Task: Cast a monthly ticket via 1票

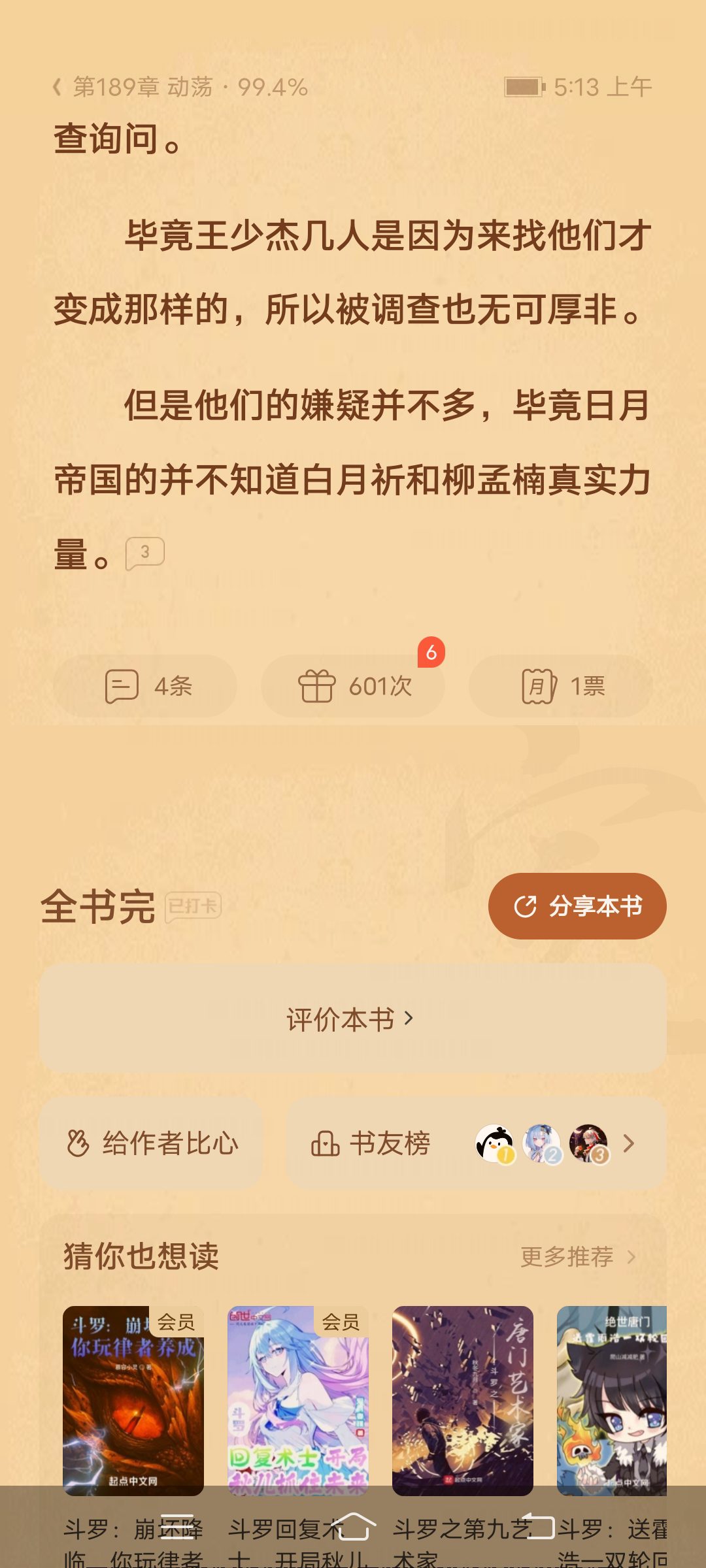Action: (x=561, y=686)
